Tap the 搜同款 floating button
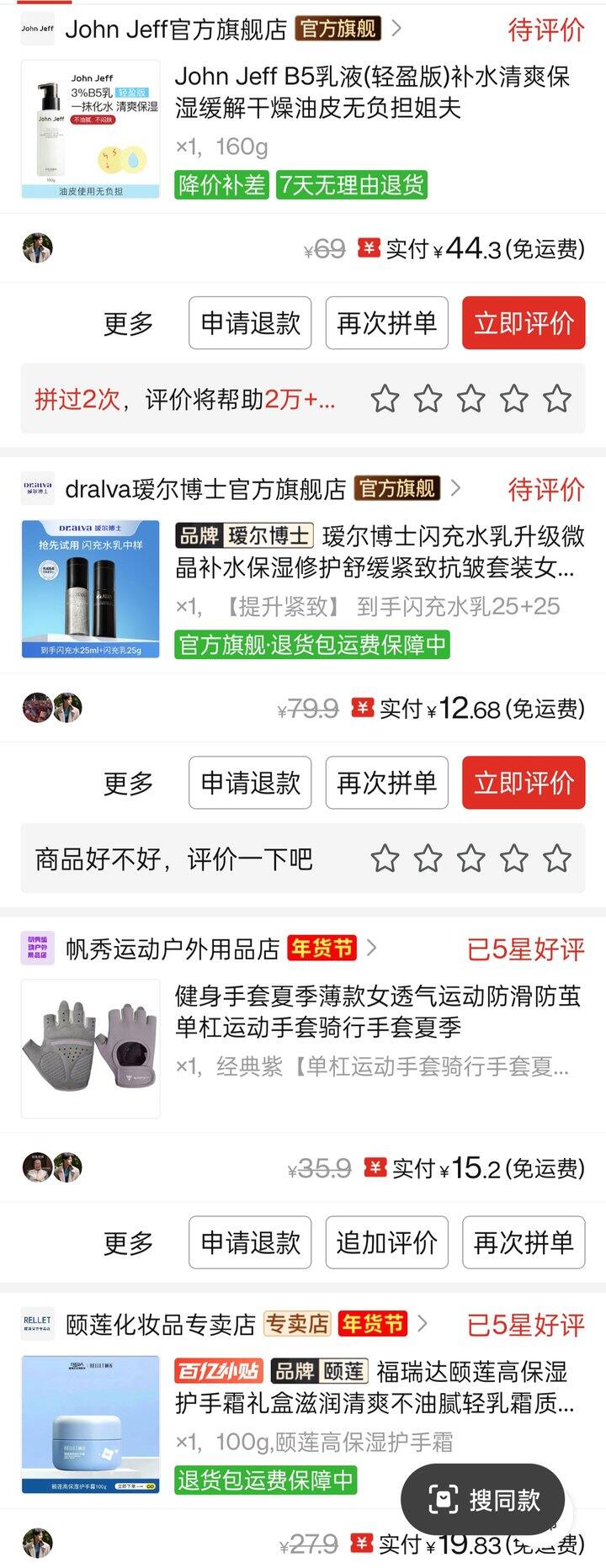Image resolution: width=606 pixels, height=1568 pixels. 482,1499
